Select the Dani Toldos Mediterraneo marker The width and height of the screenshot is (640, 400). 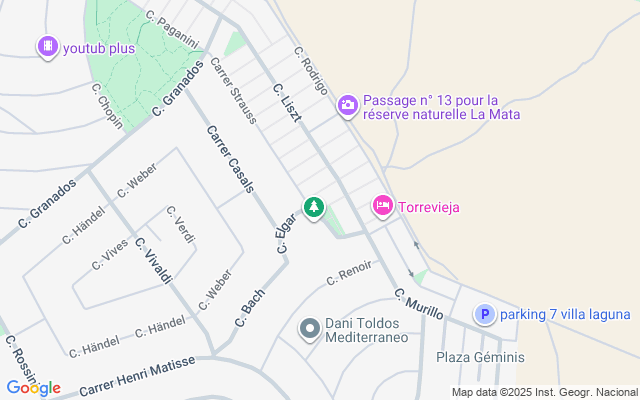[311, 328]
